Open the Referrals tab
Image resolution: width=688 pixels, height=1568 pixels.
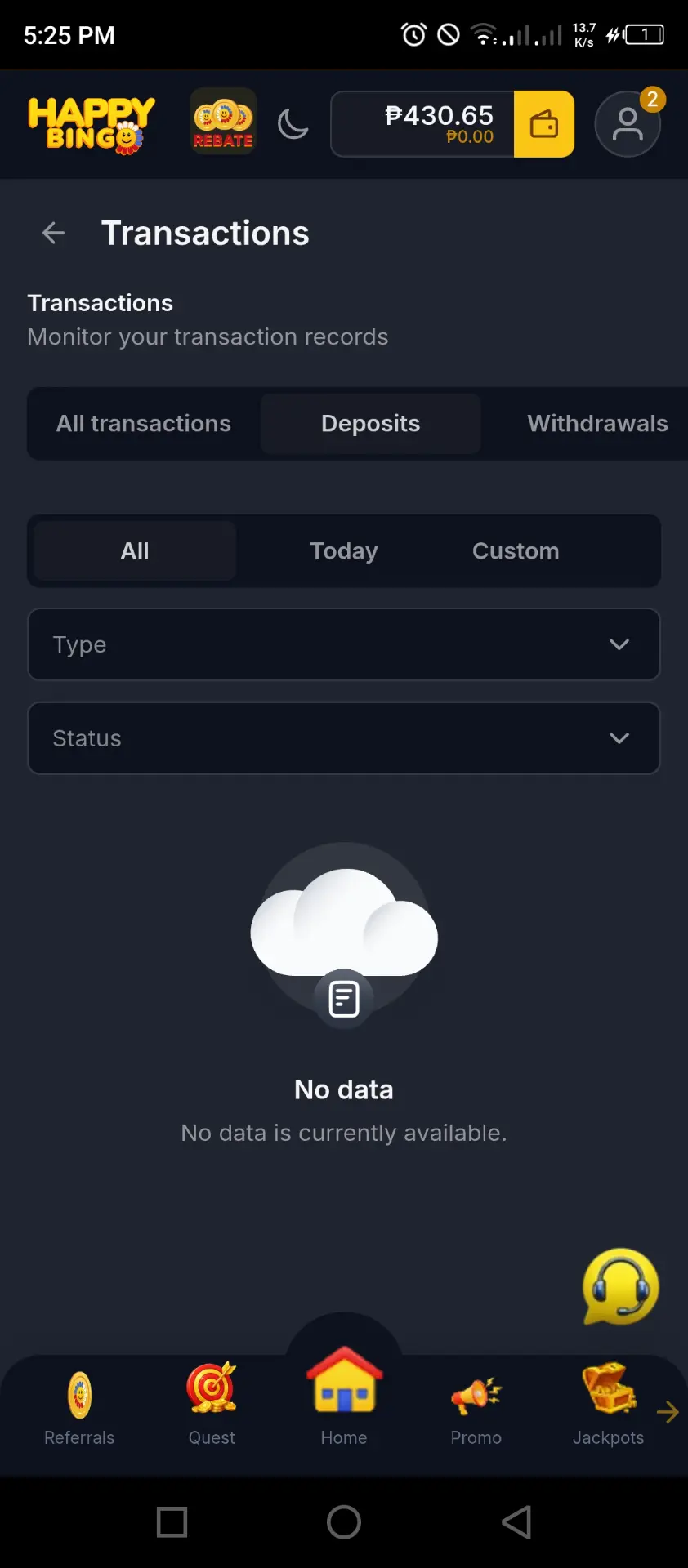point(79,1408)
